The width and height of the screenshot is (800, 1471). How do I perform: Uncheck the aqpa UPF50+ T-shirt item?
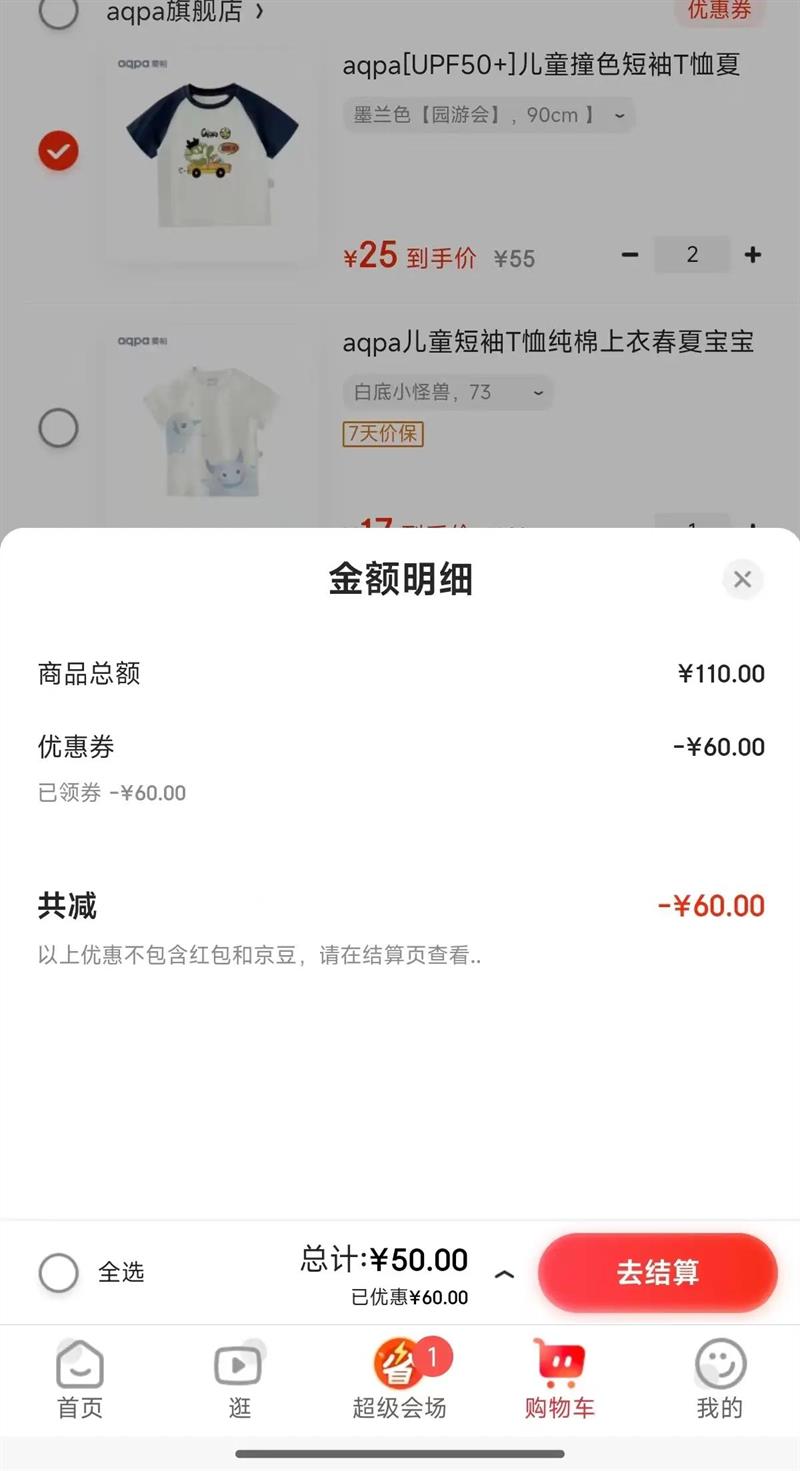click(58, 151)
